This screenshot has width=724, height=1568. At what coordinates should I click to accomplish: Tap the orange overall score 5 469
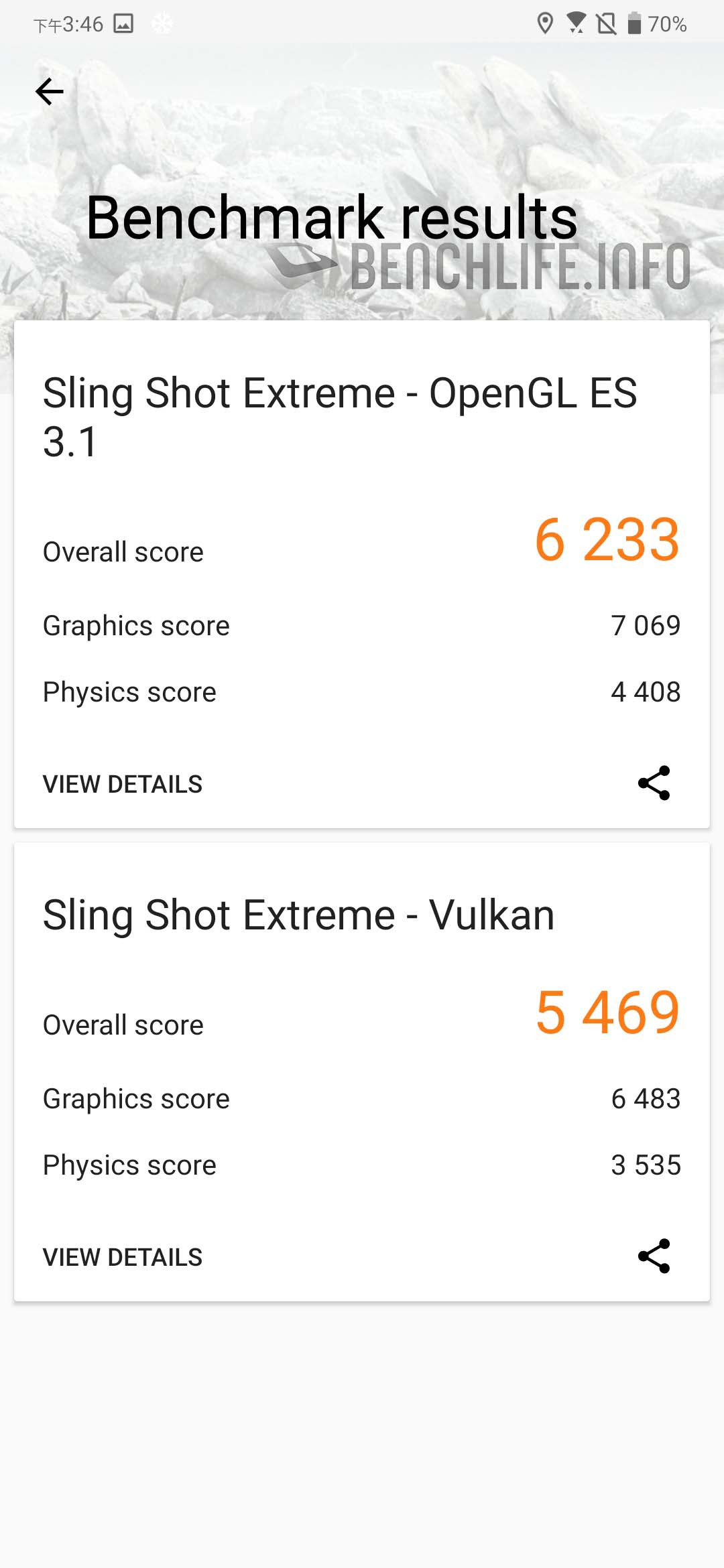pos(607,1013)
